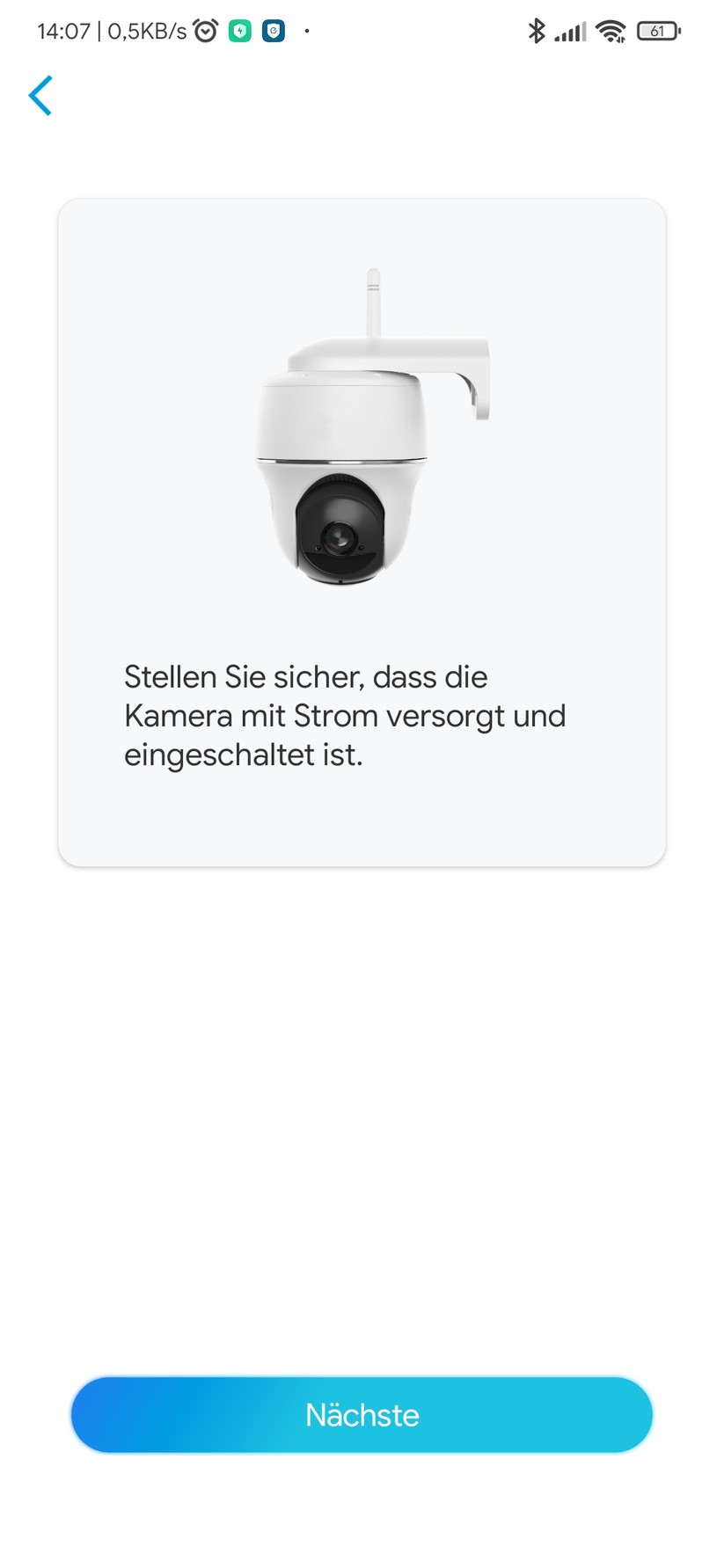The height and width of the screenshot is (1568, 724).
Task: Tap the center of the Nächste gradient button
Action: (361, 1415)
